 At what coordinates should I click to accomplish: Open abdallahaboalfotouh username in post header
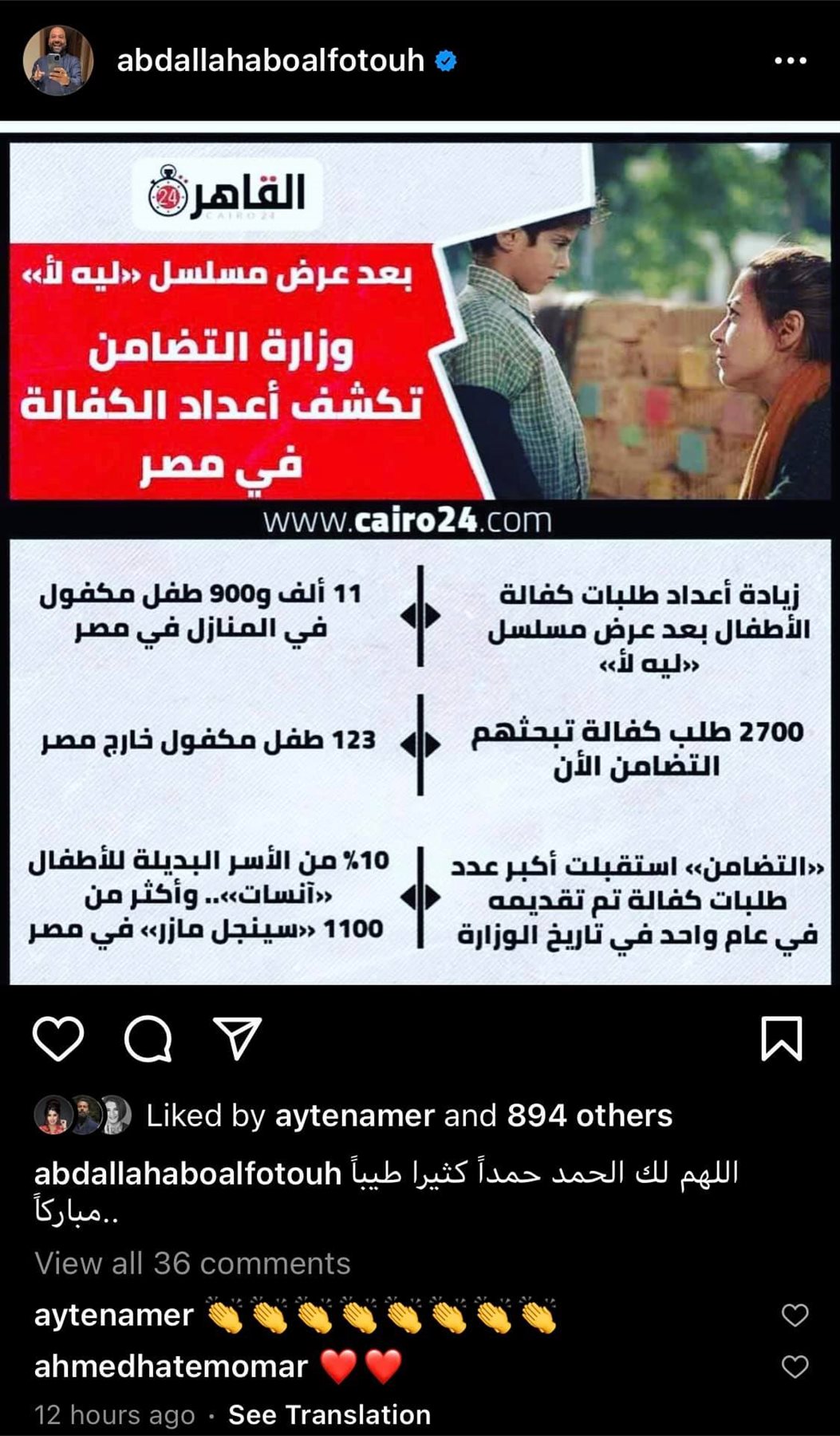point(270,61)
